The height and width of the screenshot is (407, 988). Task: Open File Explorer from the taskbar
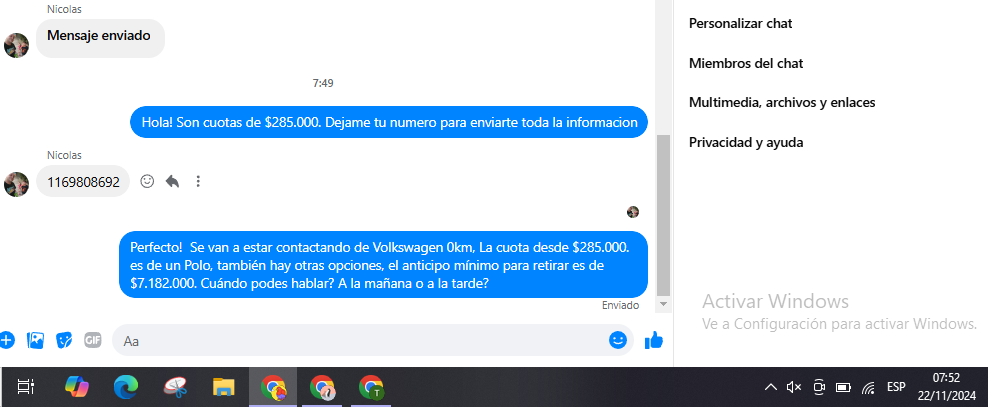pos(222,387)
